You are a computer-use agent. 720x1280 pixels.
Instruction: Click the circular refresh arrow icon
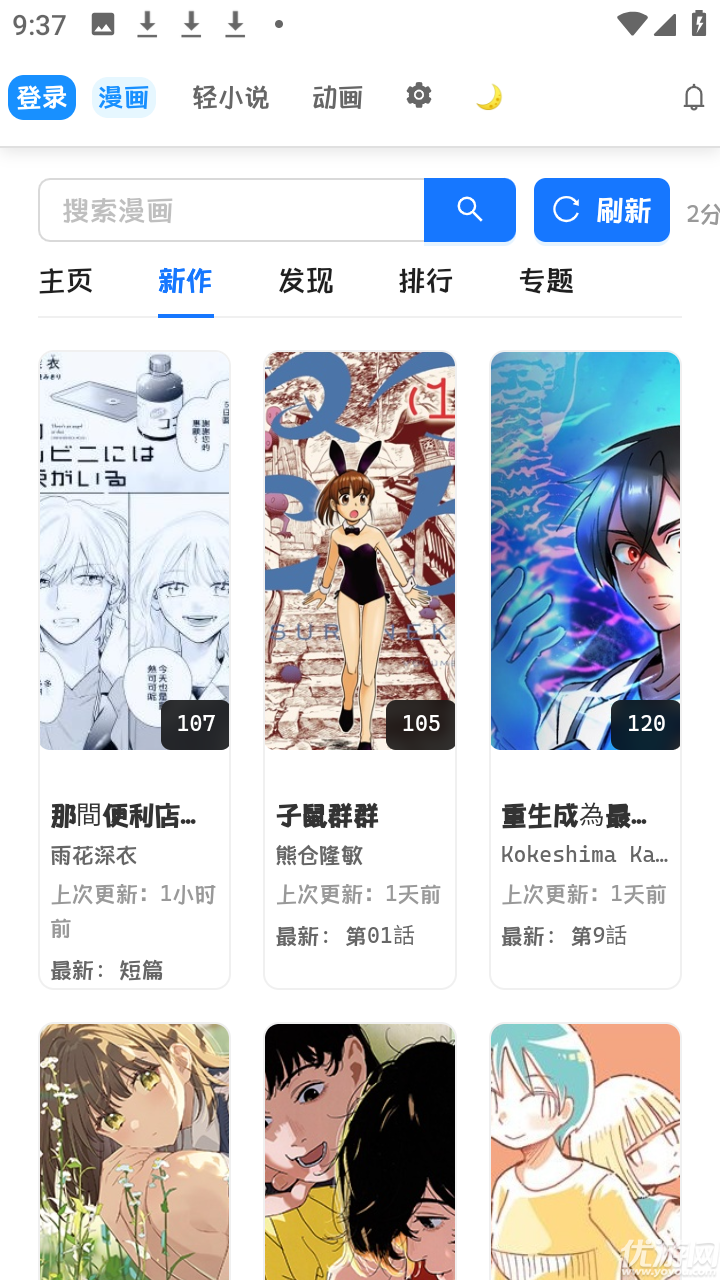point(566,210)
